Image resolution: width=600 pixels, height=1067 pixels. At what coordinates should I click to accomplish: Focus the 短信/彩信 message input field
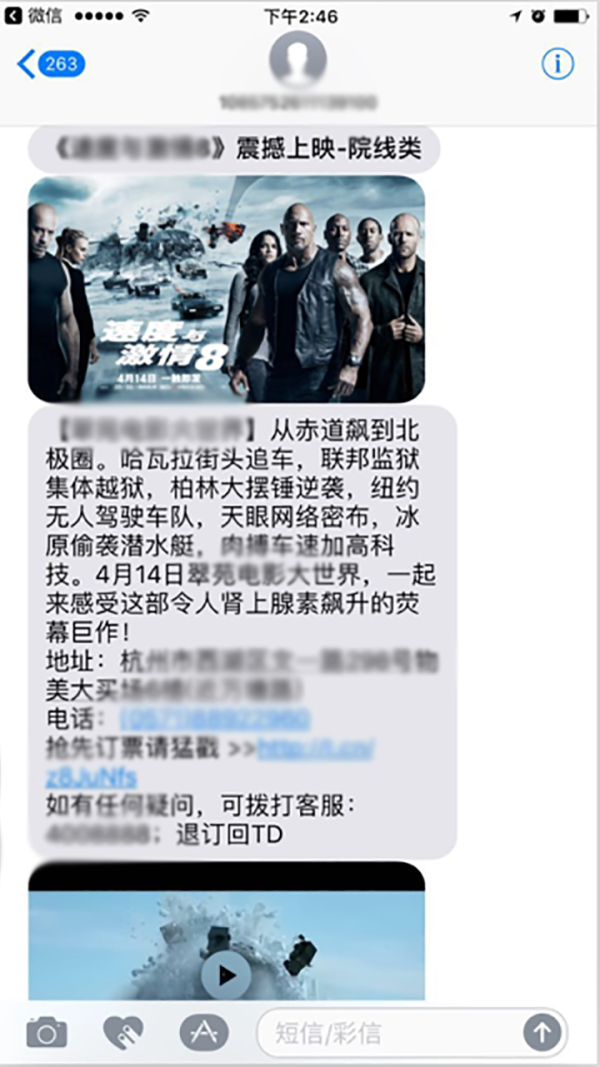[390, 1033]
